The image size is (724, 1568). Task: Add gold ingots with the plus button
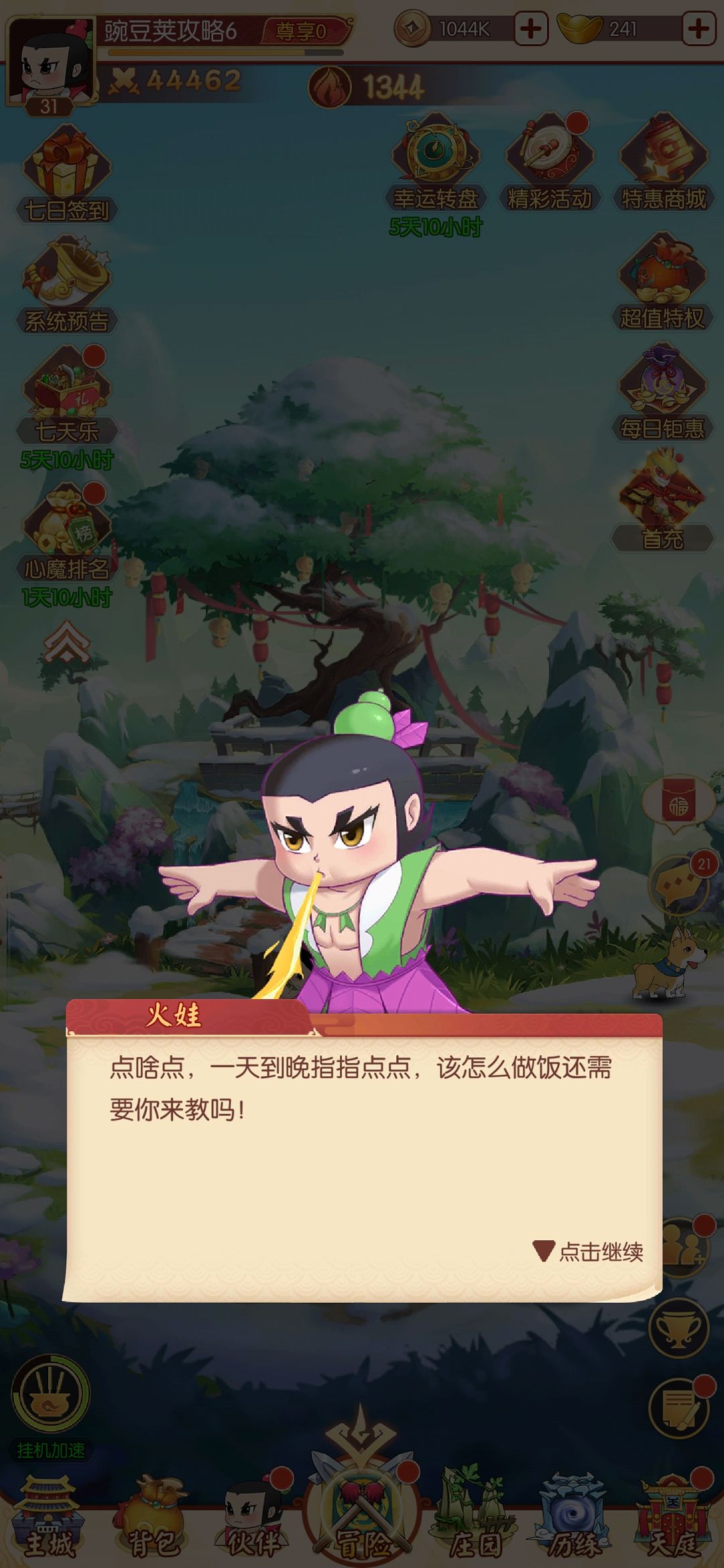(699, 29)
